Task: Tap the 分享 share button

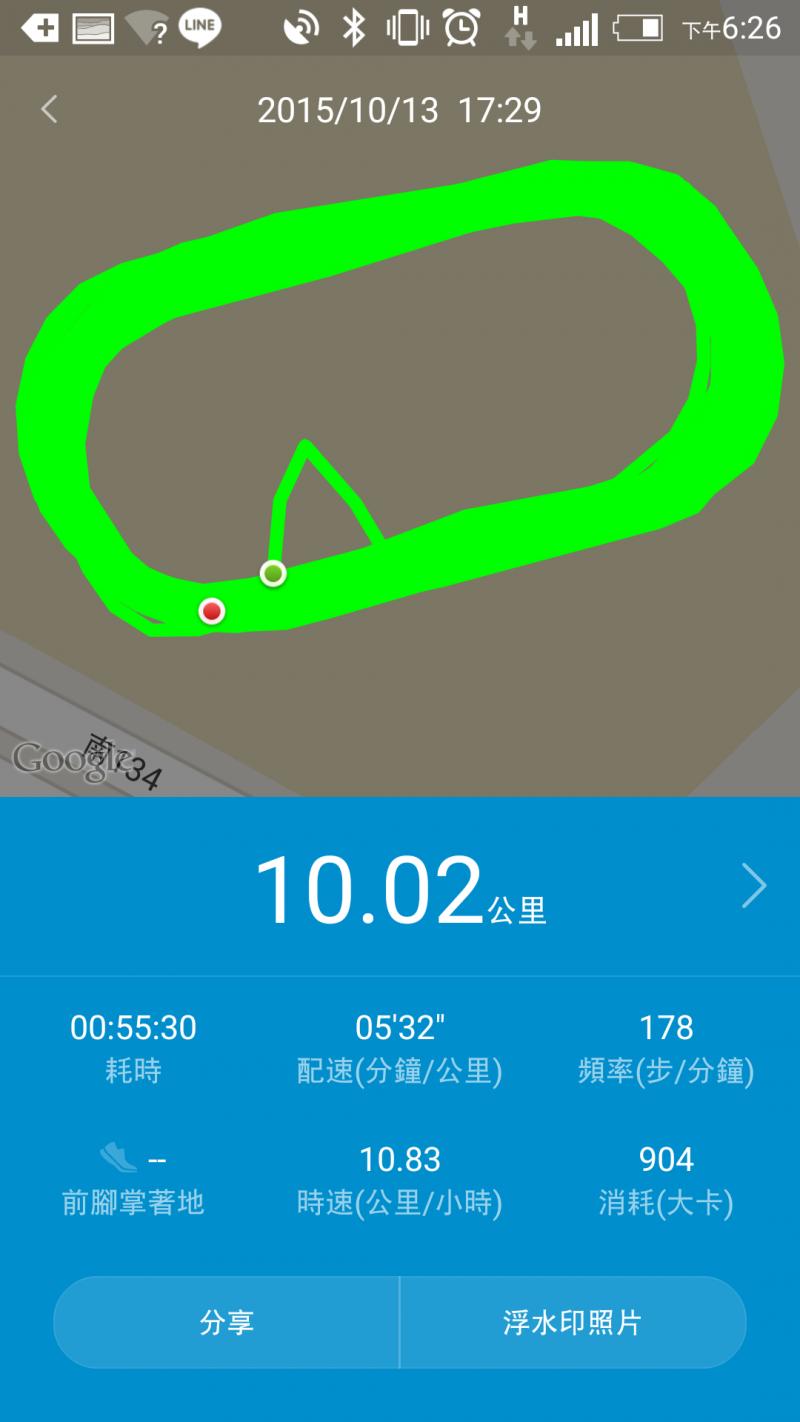Action: (x=227, y=1322)
